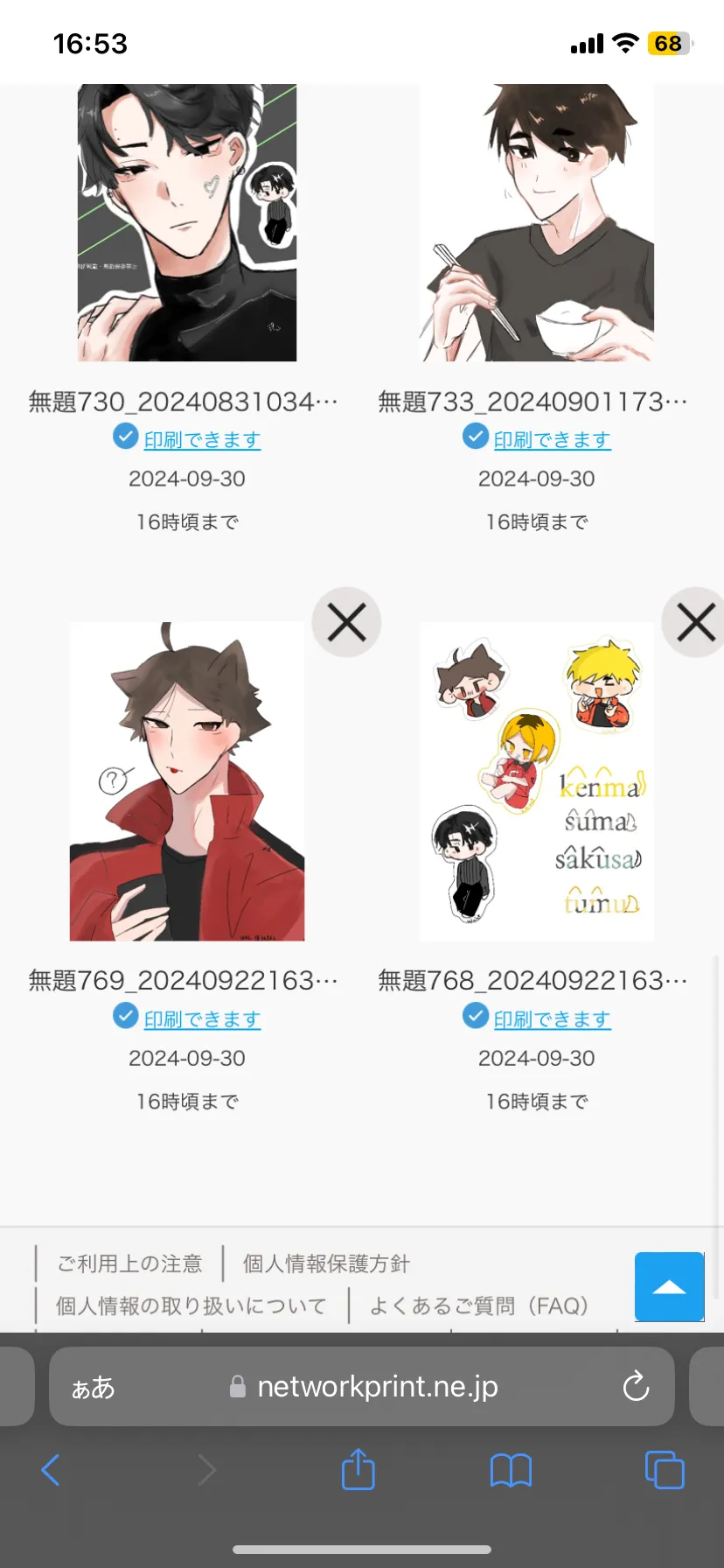Screen dimensions: 724x1568
Task: Open 個人情報の取り扱いについて footer link
Action: click(x=191, y=1306)
